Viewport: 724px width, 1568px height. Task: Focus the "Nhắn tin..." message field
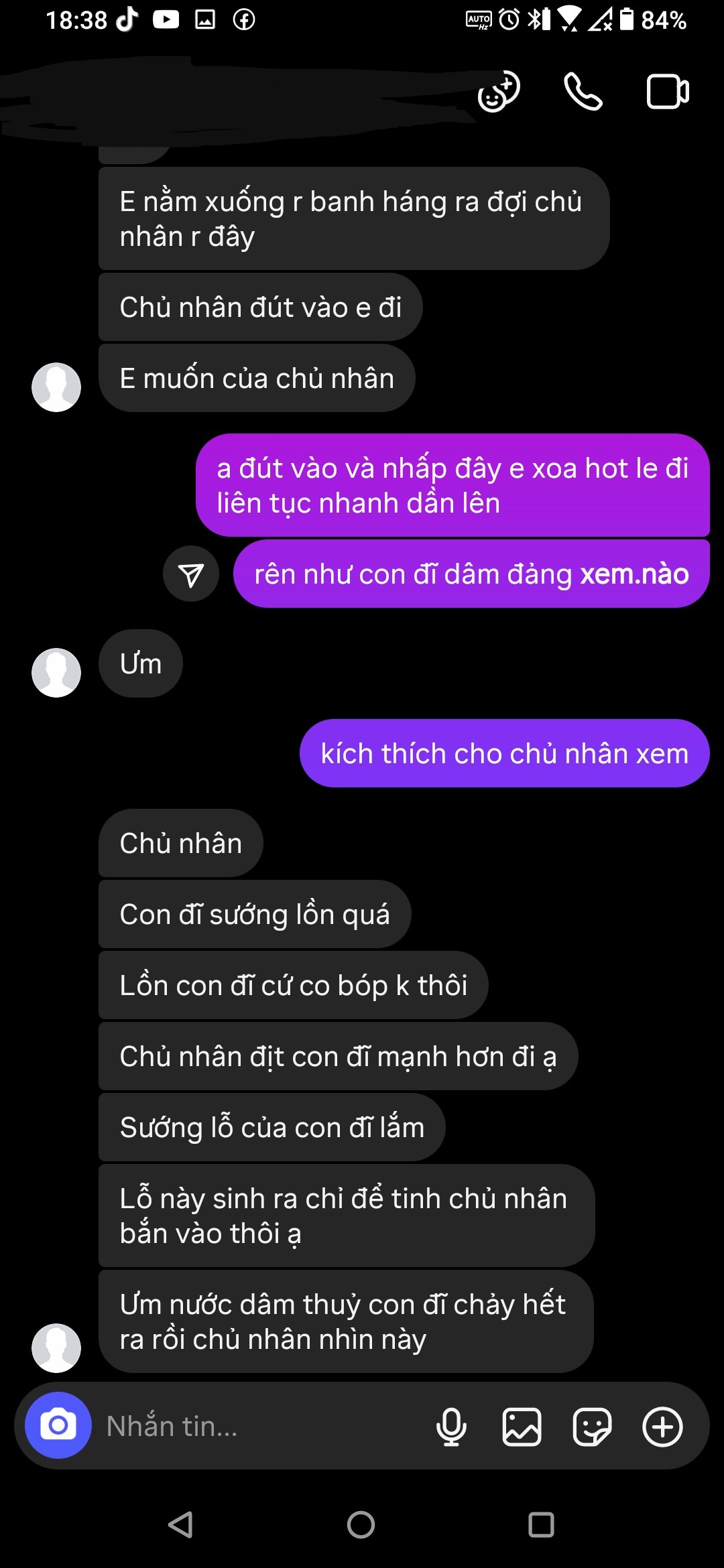click(x=261, y=1426)
